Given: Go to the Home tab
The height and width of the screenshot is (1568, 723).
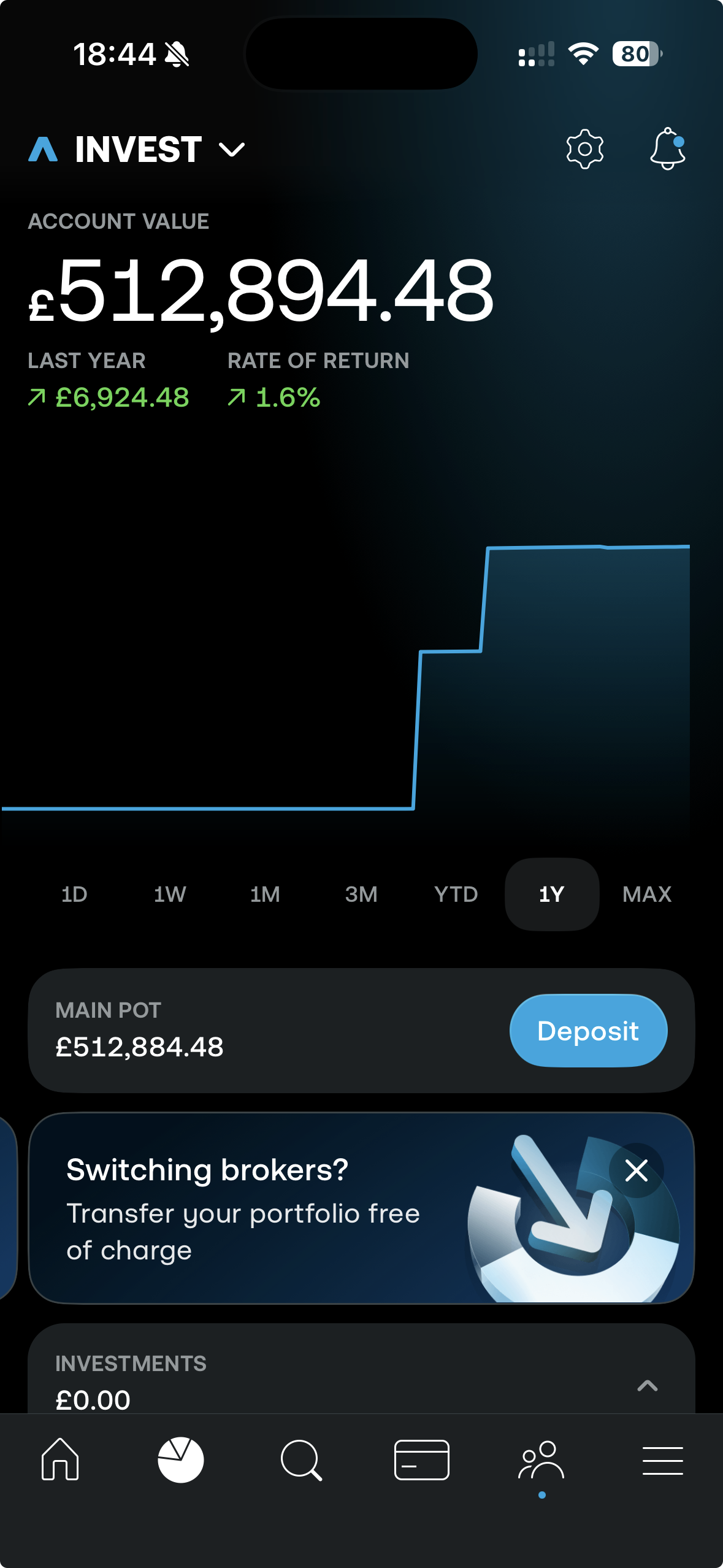Looking at the screenshot, I should coord(60,1459).
